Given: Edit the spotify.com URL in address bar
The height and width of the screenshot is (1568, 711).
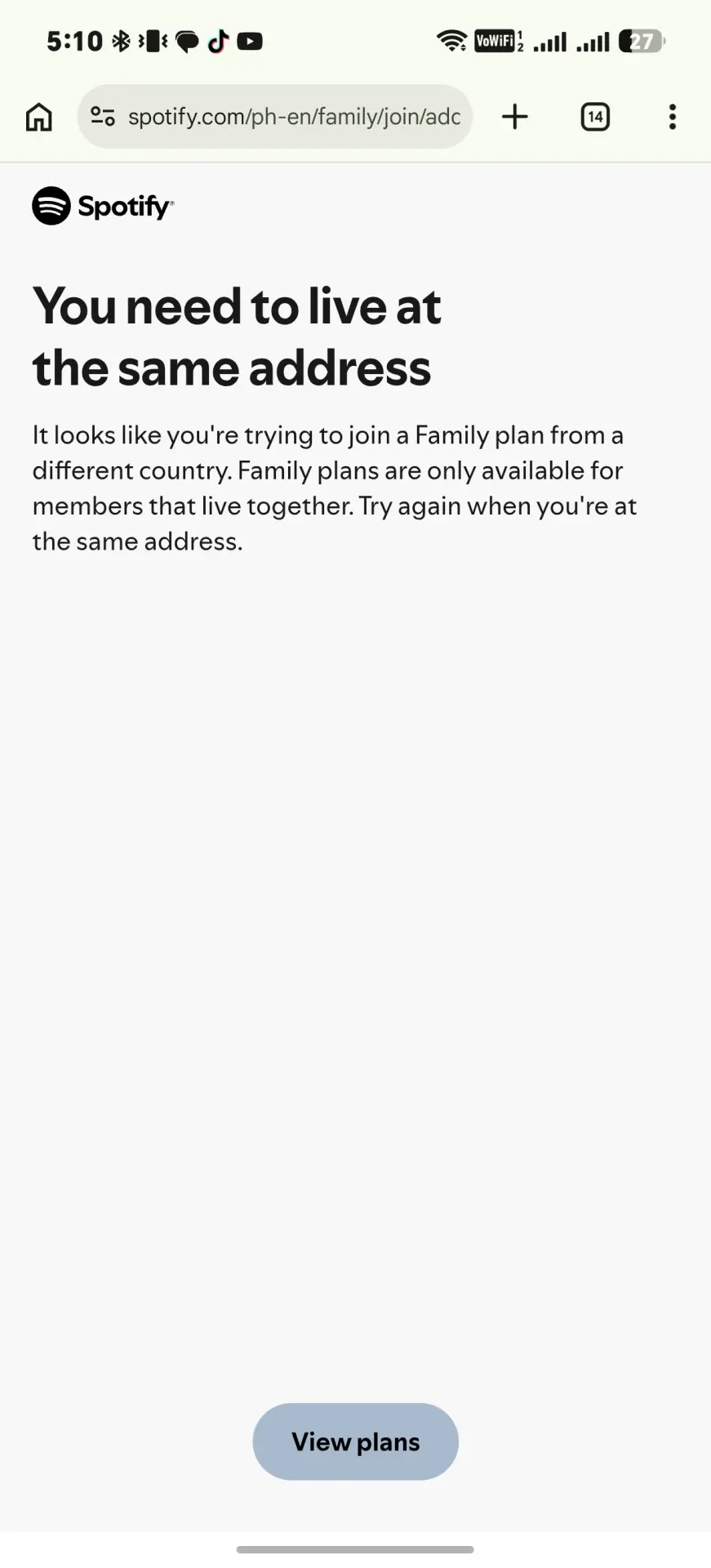Looking at the screenshot, I should click(x=294, y=117).
